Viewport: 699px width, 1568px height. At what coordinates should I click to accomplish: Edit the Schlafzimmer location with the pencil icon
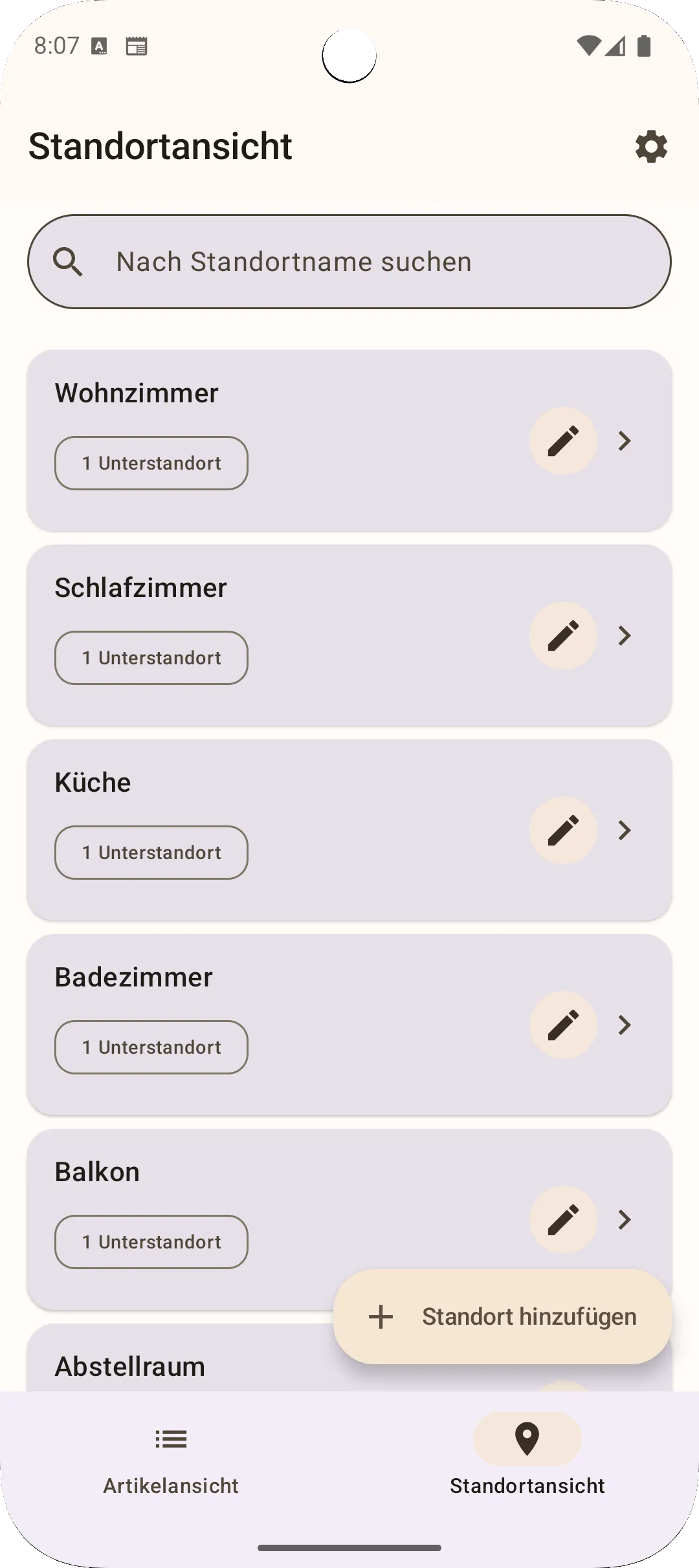562,636
